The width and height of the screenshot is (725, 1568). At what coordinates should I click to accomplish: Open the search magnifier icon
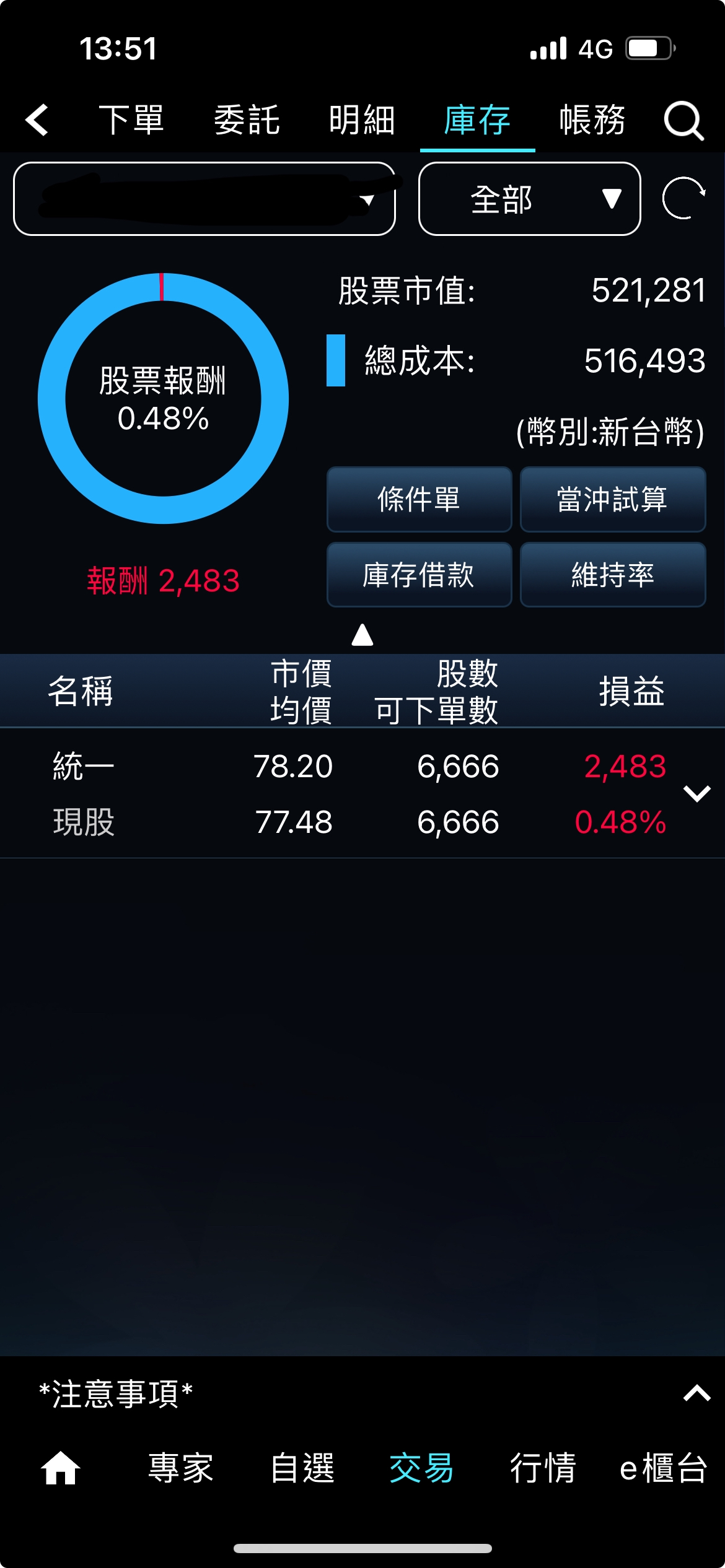point(683,120)
